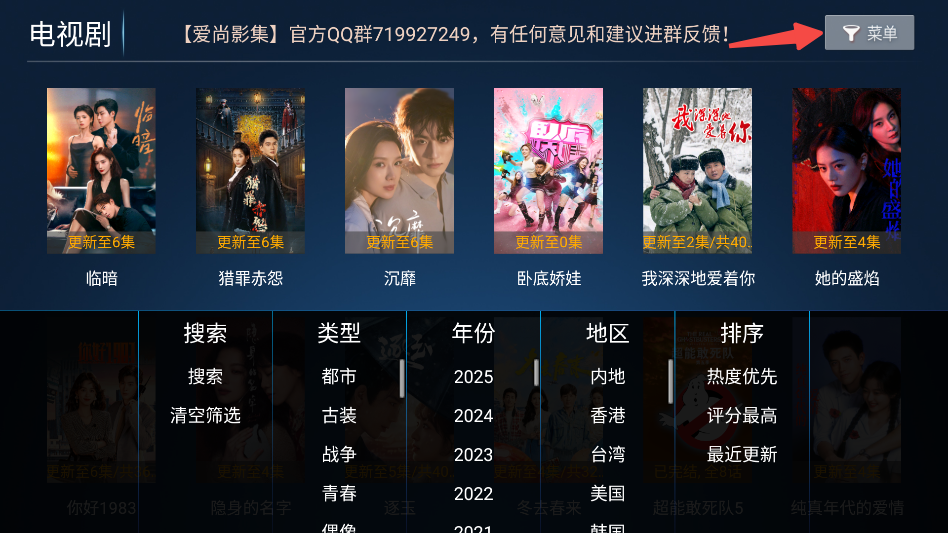
Task: Select region 香港
Action: coord(607,415)
